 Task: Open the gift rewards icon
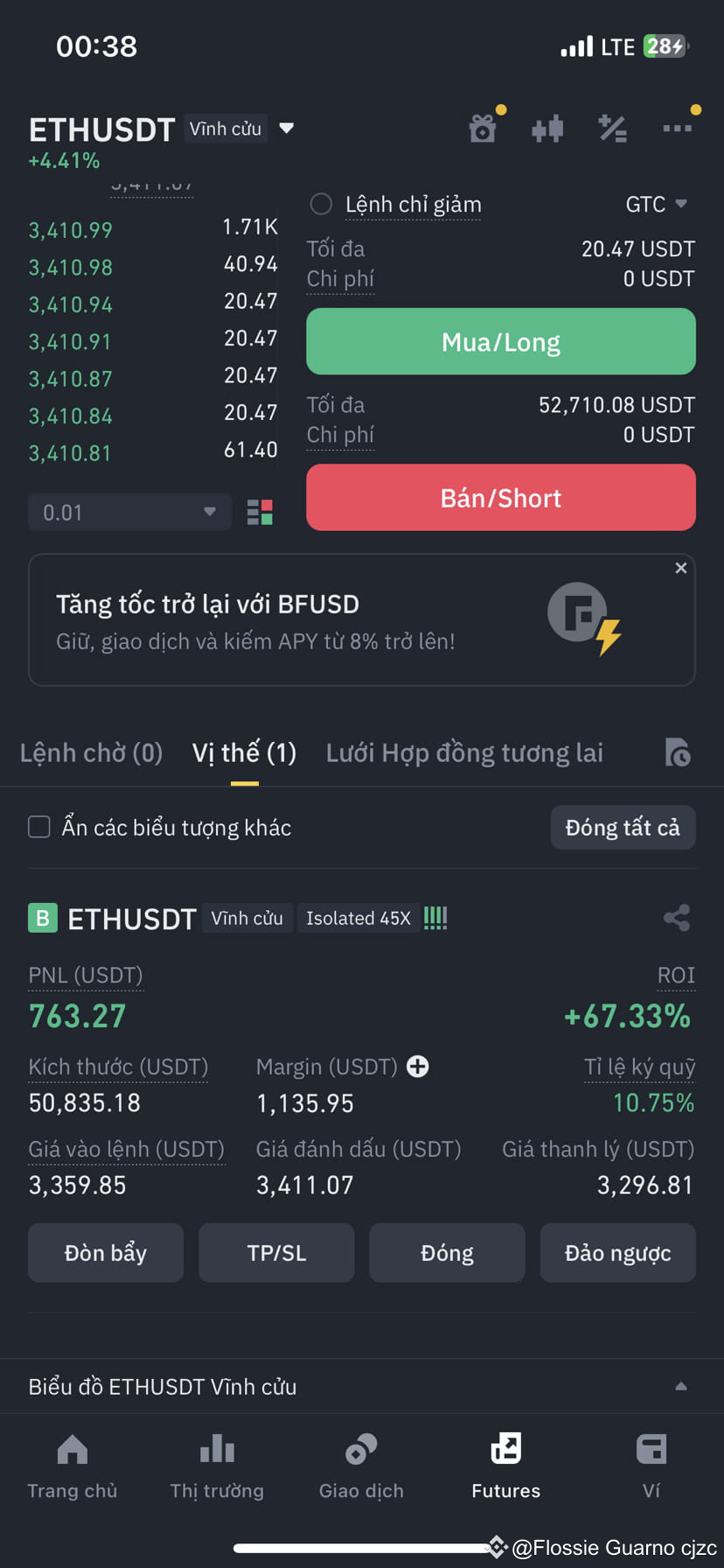coord(483,129)
